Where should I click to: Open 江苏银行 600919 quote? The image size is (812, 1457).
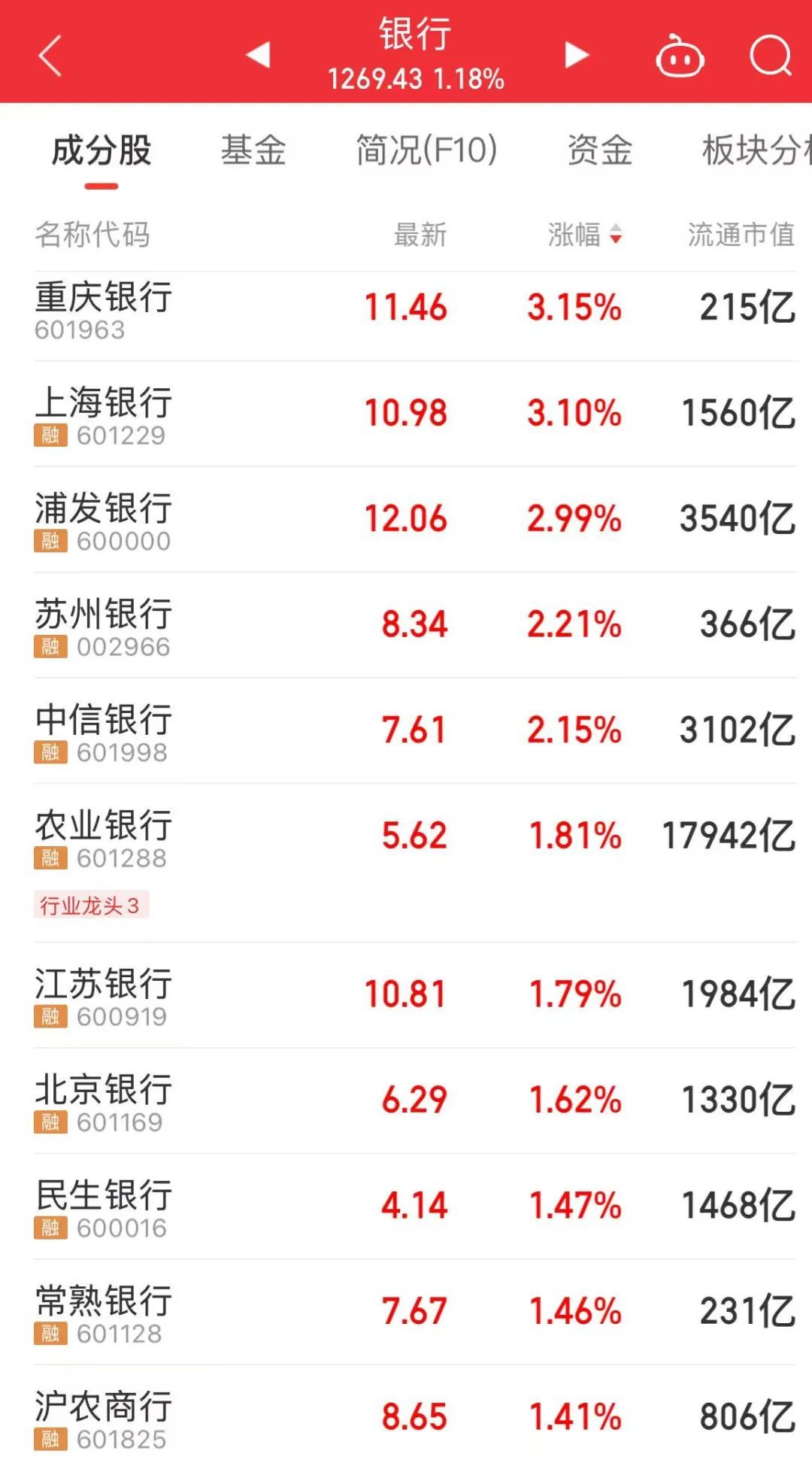point(104,995)
